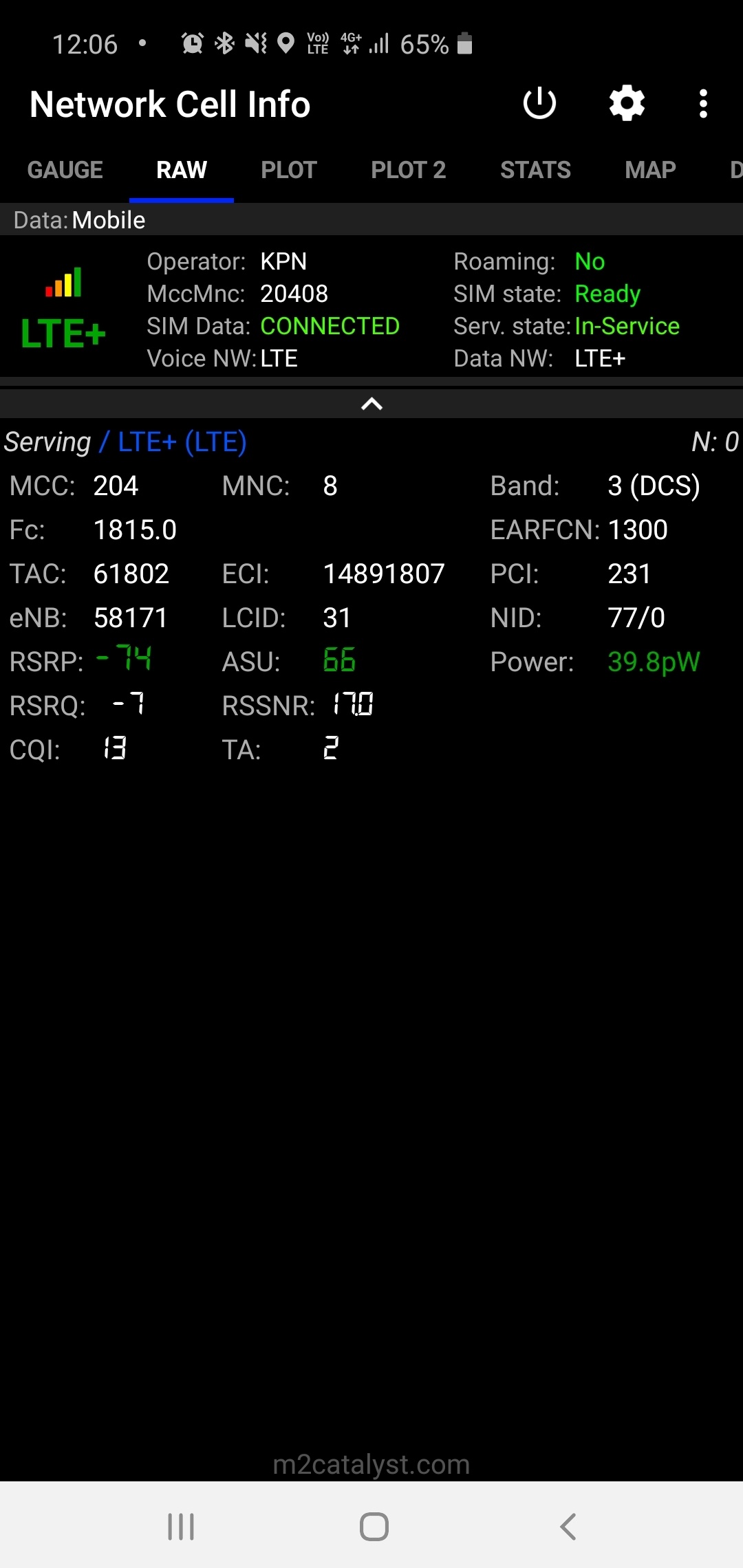Open the settings gear

coord(627,104)
